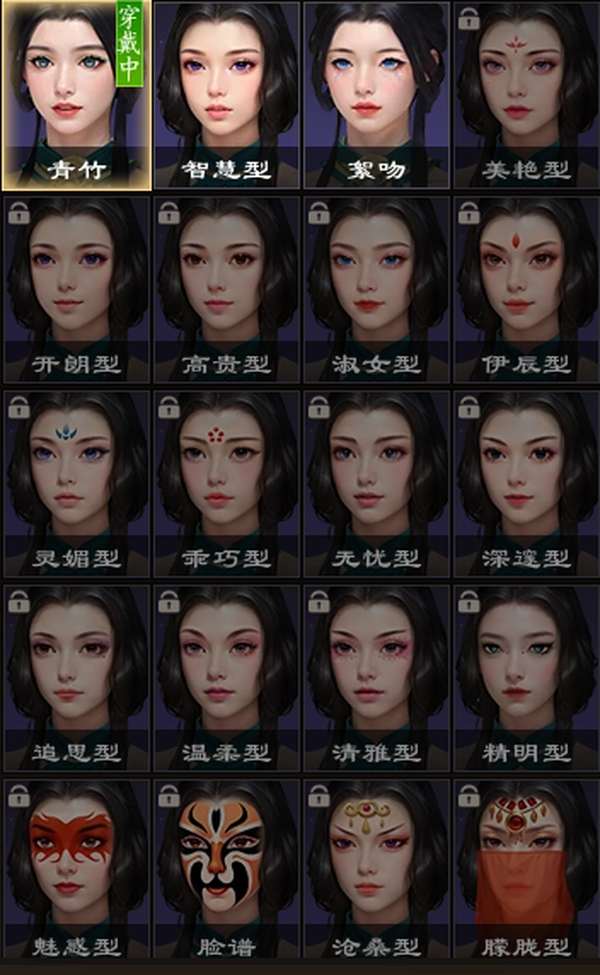Select the locked 美艳型 face
The height and width of the screenshot is (975, 600).
526,95
